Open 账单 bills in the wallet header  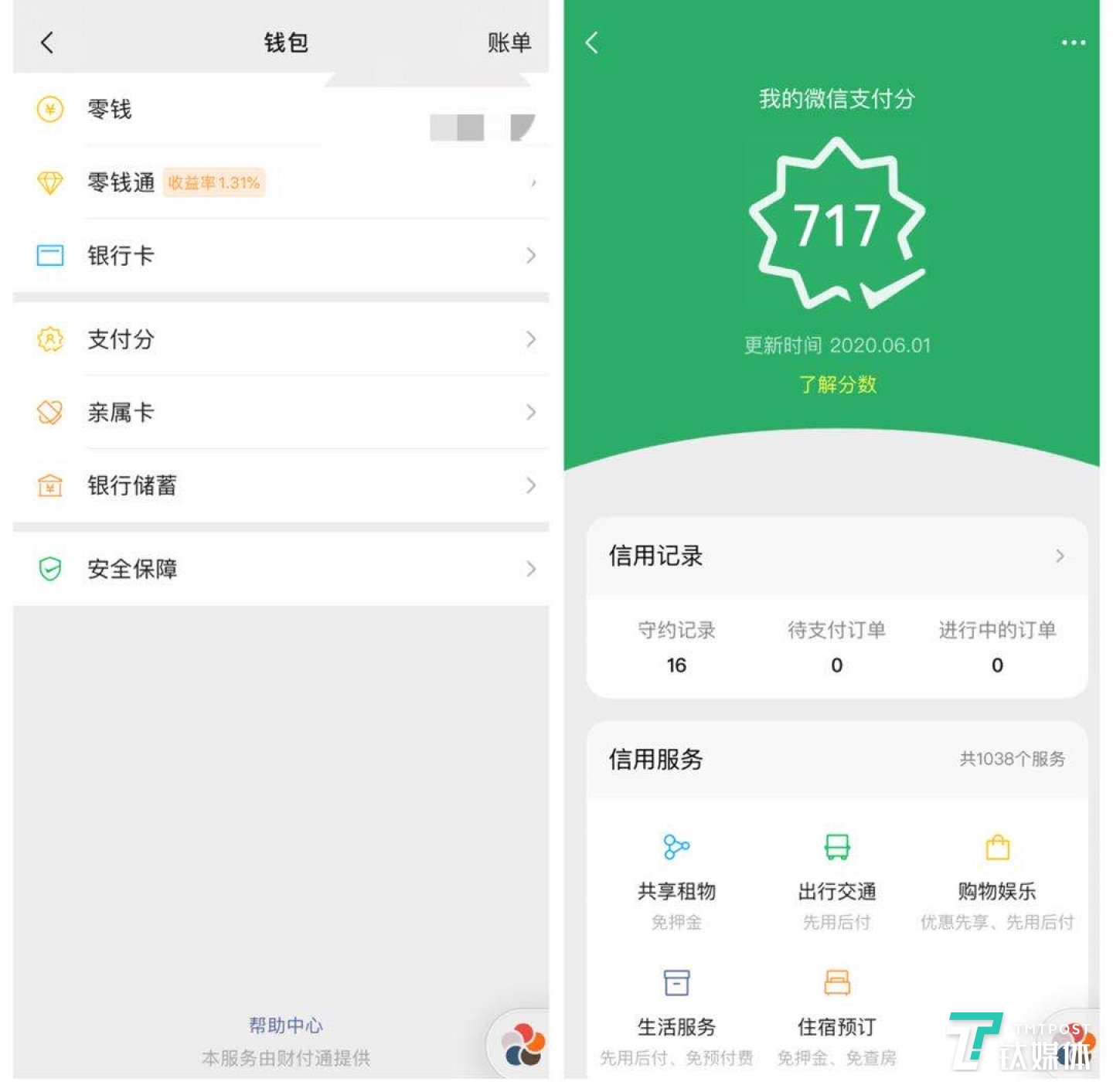(509, 43)
